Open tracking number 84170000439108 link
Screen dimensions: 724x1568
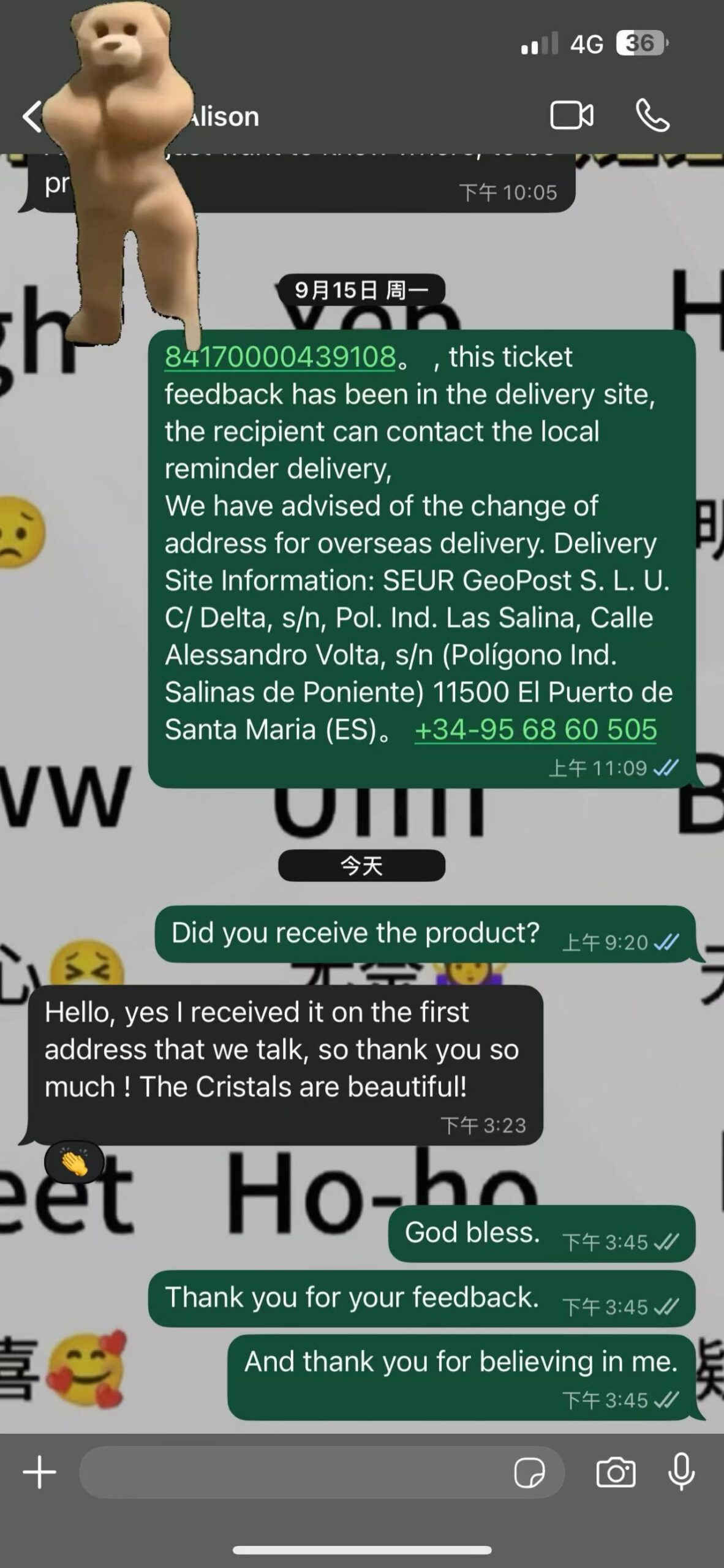[x=281, y=357]
